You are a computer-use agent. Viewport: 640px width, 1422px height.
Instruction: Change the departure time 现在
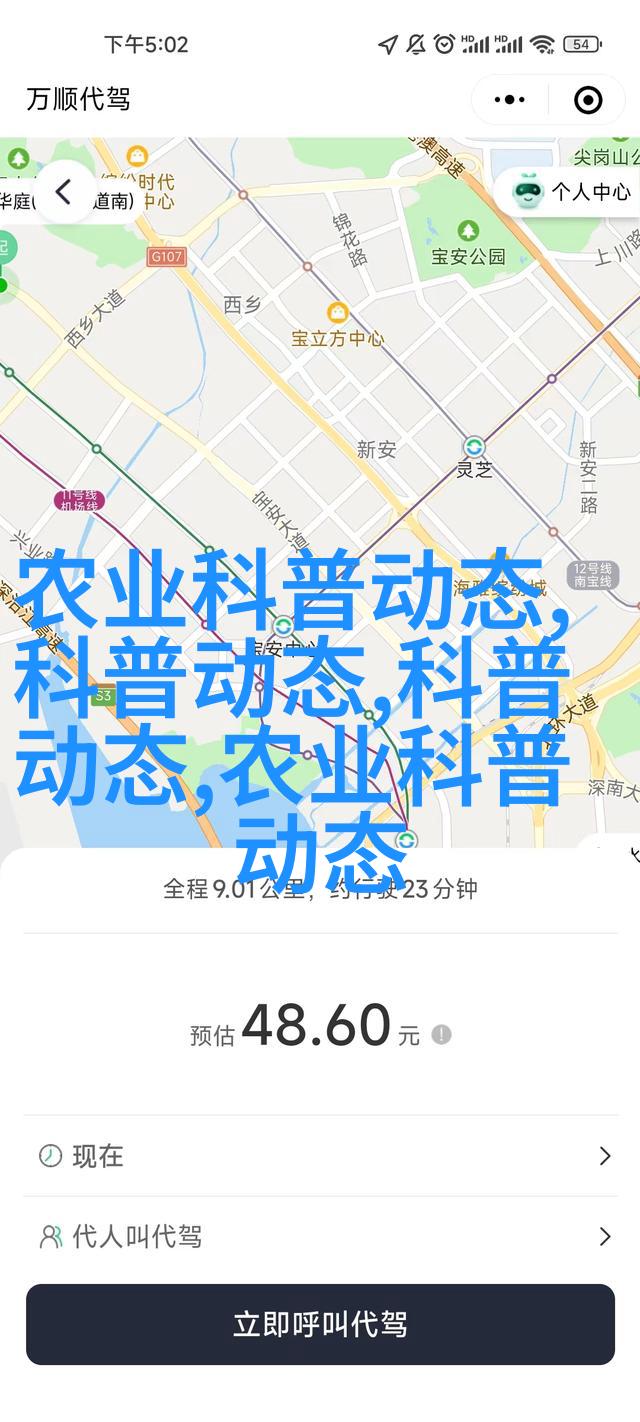tap(320, 1156)
